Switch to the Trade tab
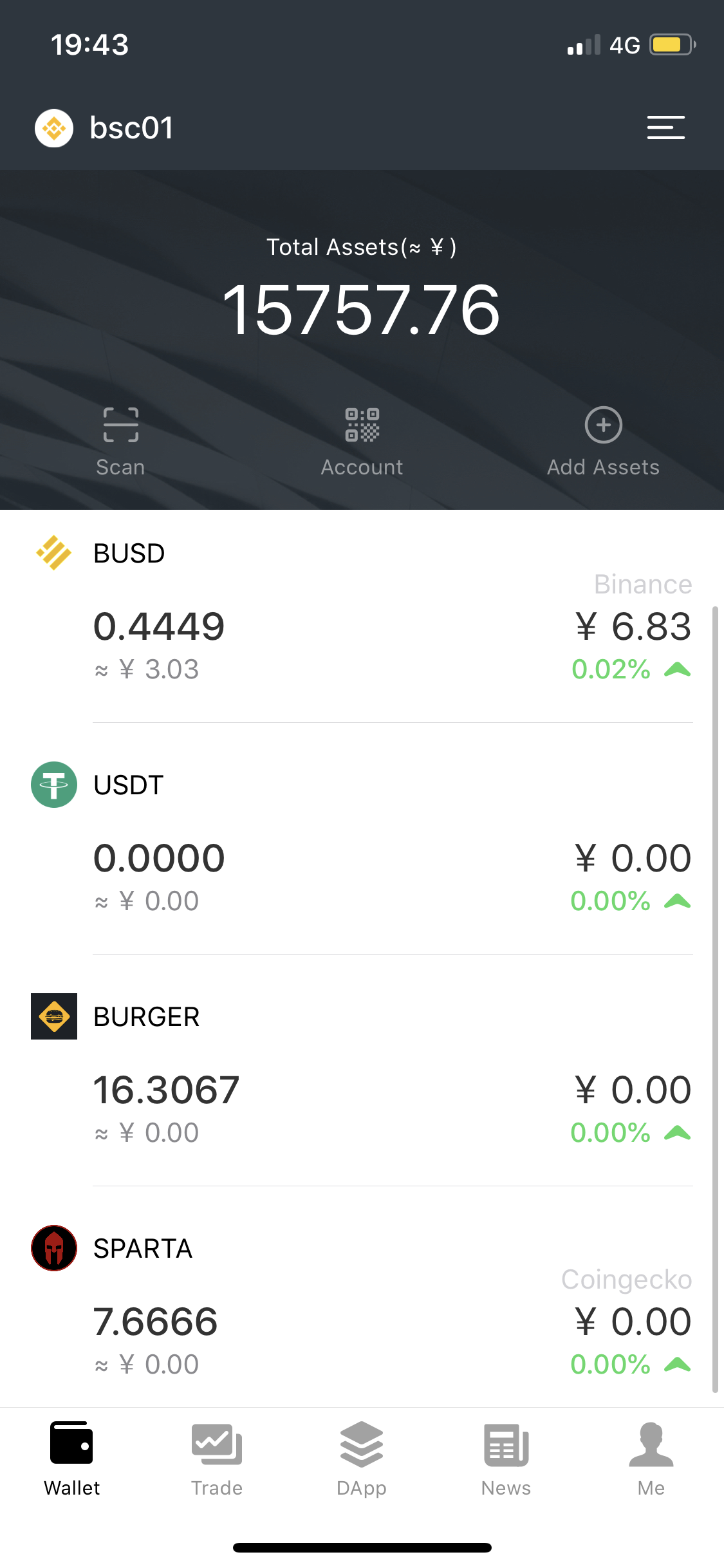 tap(217, 1459)
